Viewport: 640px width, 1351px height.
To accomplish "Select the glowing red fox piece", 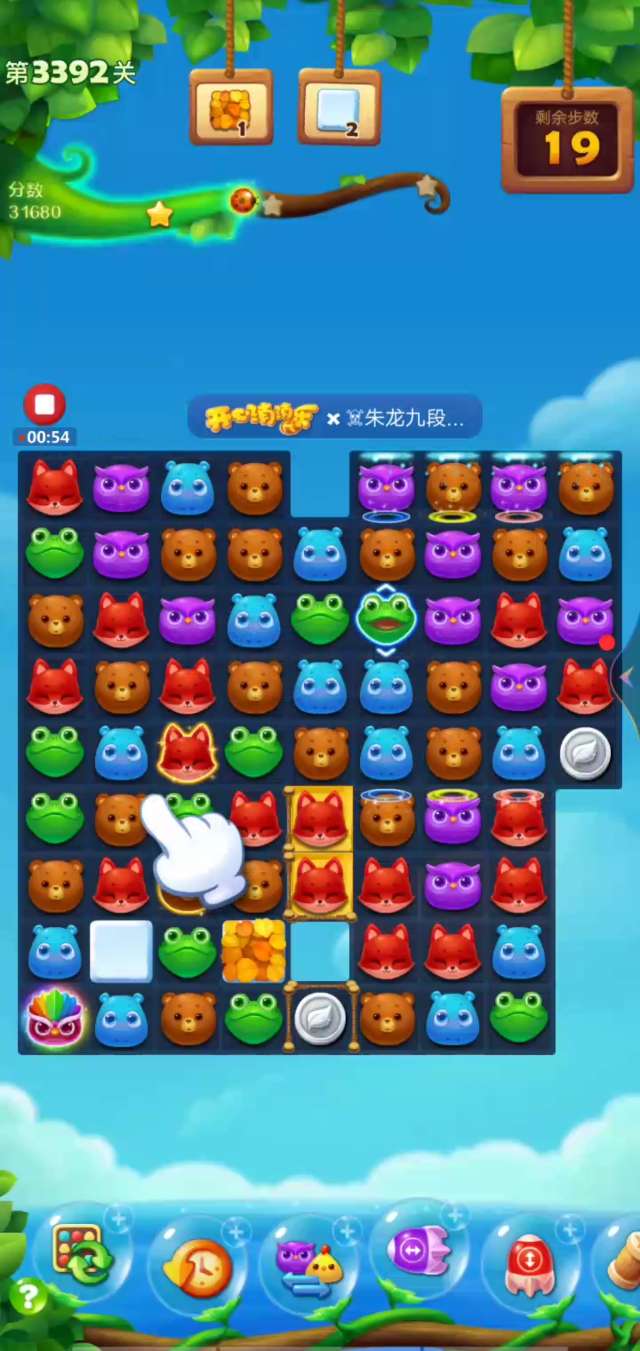I will (187, 752).
